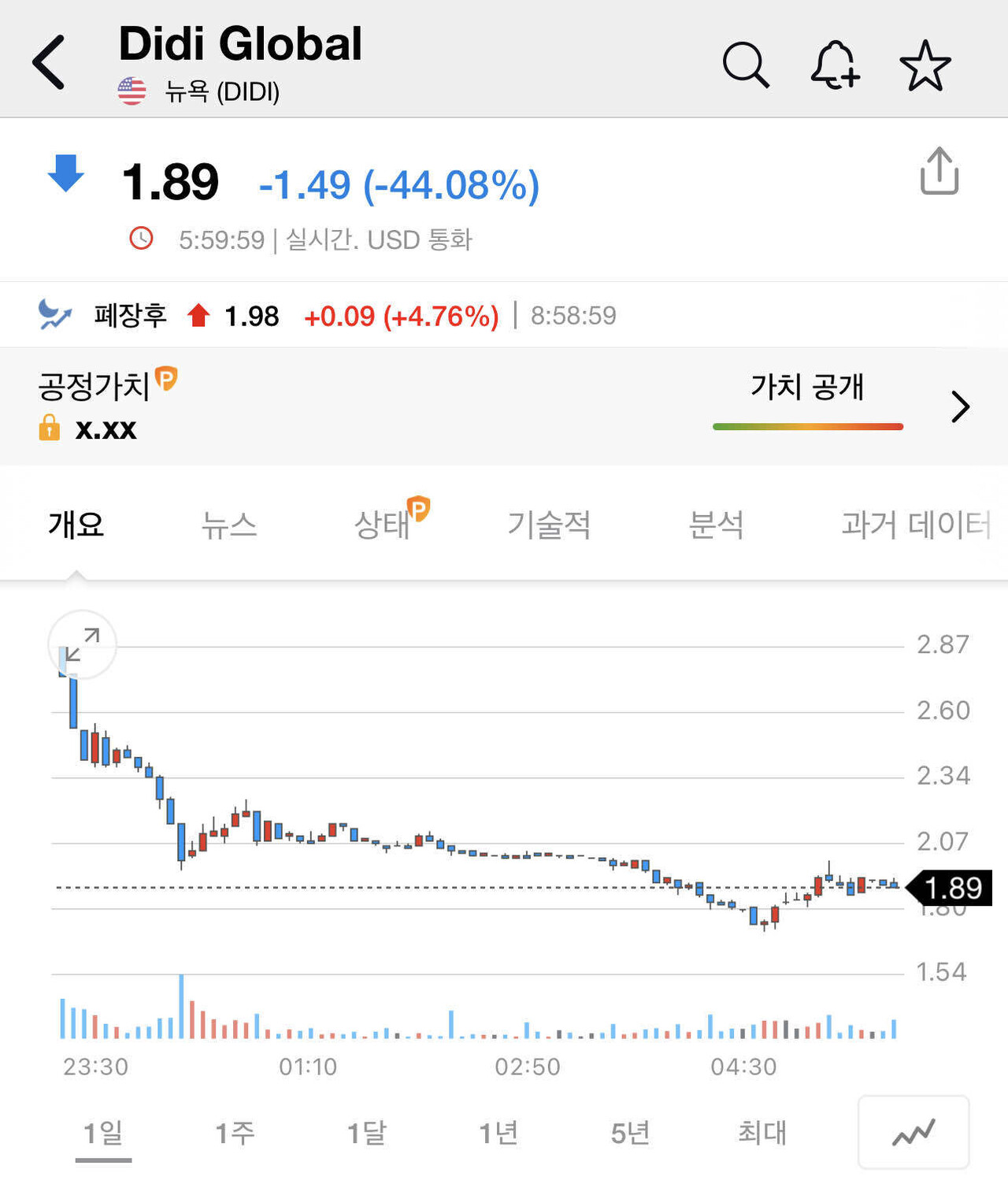Add a price alert with the bell icon
The width and height of the screenshot is (1008, 1195).
point(835,65)
